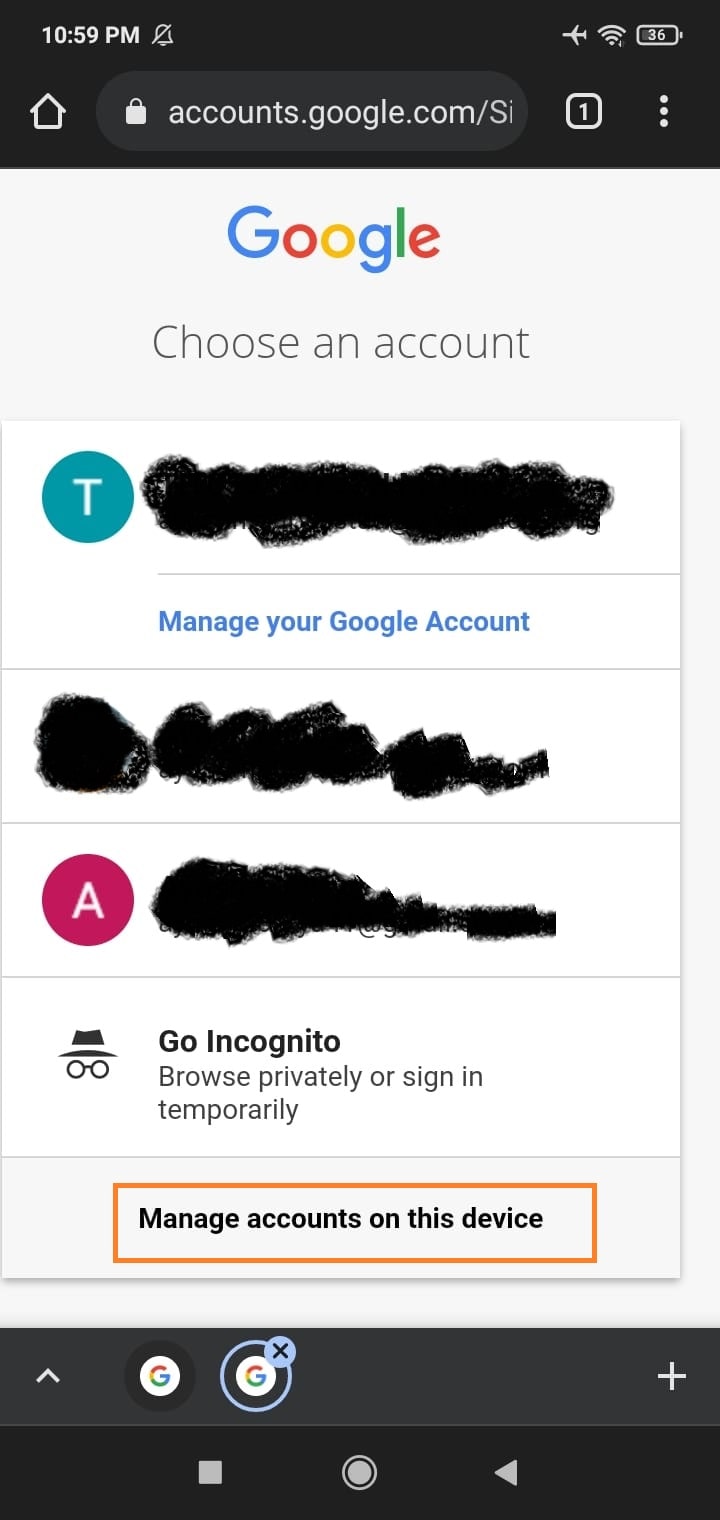Tap the address bar URL field
720x1520 pixels.
[340, 111]
